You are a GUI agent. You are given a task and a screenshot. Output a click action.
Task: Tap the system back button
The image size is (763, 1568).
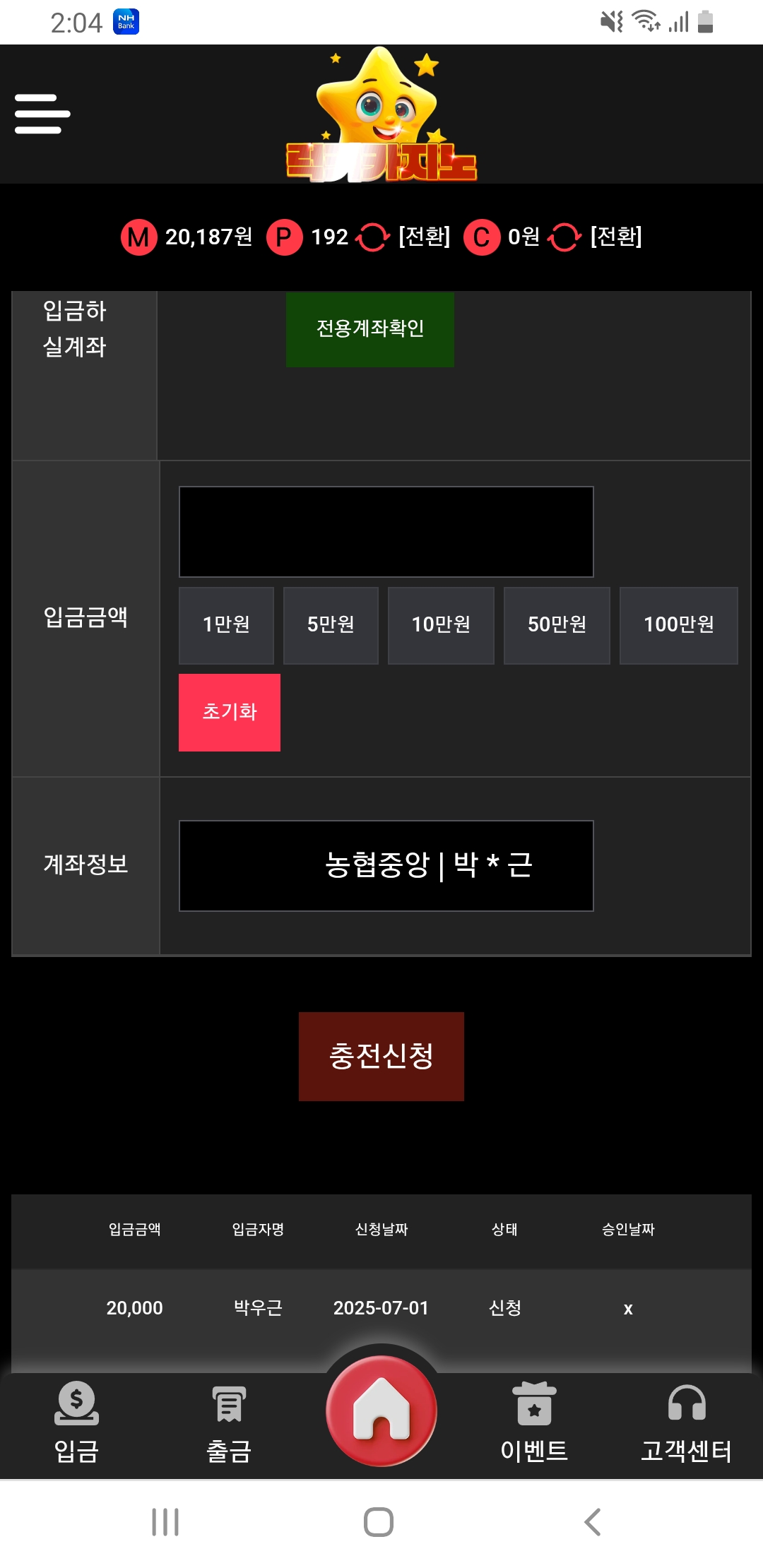tap(593, 1522)
